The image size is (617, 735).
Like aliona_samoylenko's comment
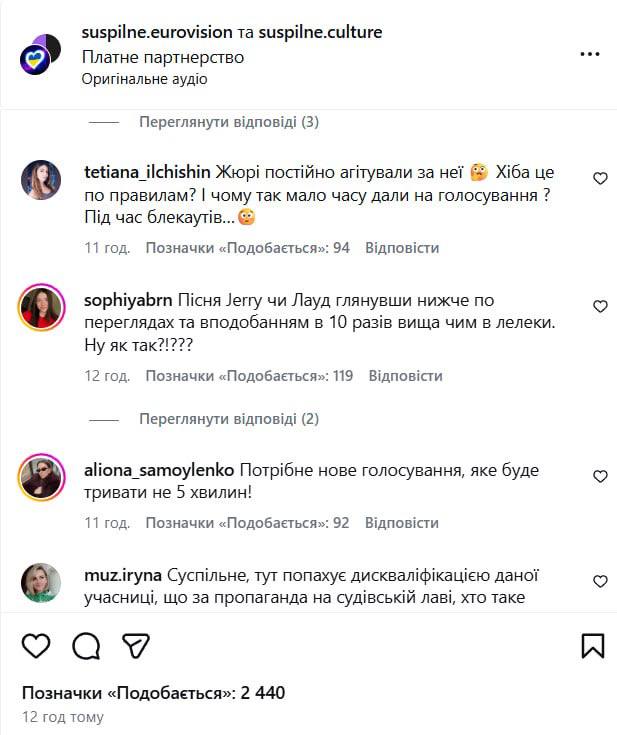(600, 476)
